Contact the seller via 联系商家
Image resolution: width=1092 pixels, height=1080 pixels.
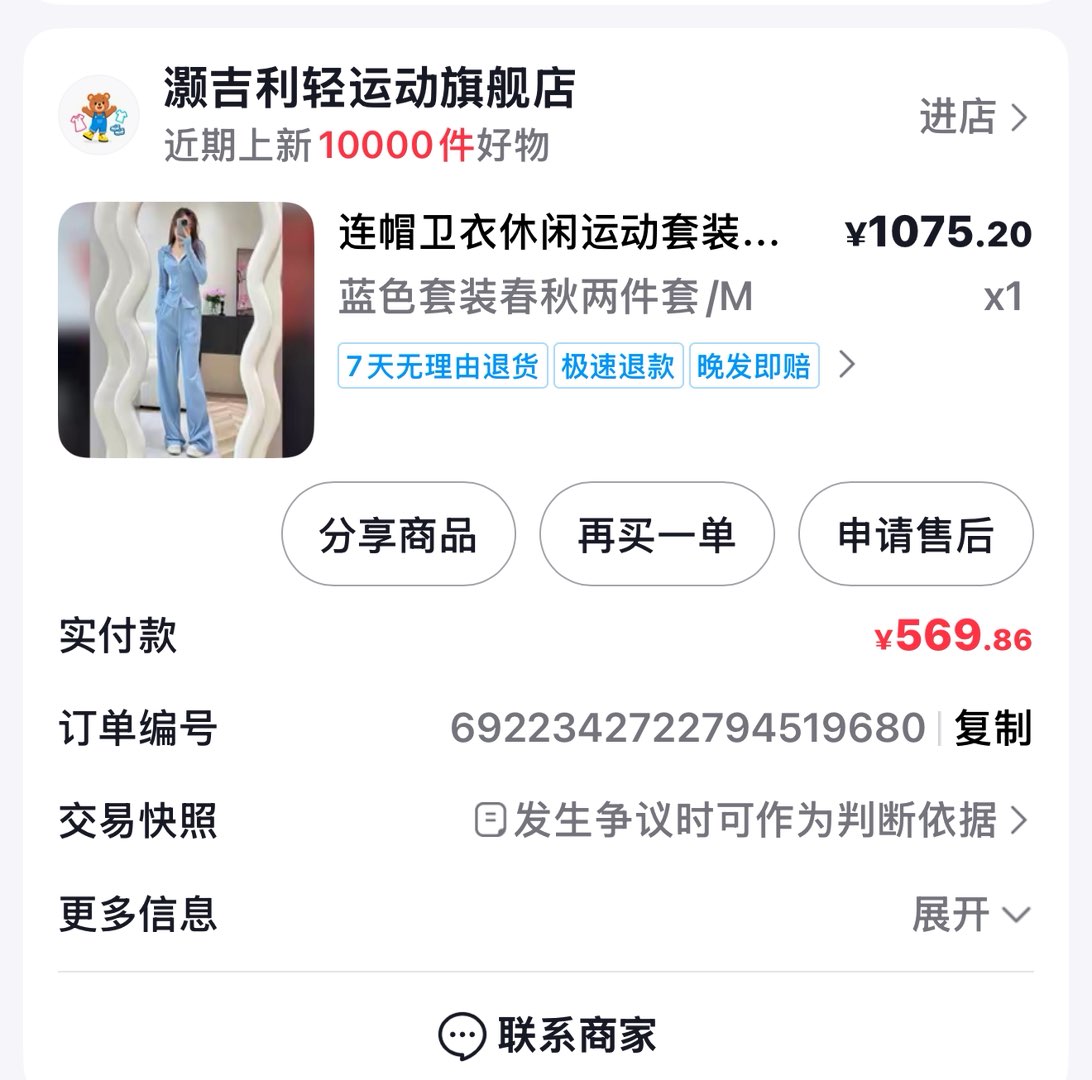[546, 1035]
